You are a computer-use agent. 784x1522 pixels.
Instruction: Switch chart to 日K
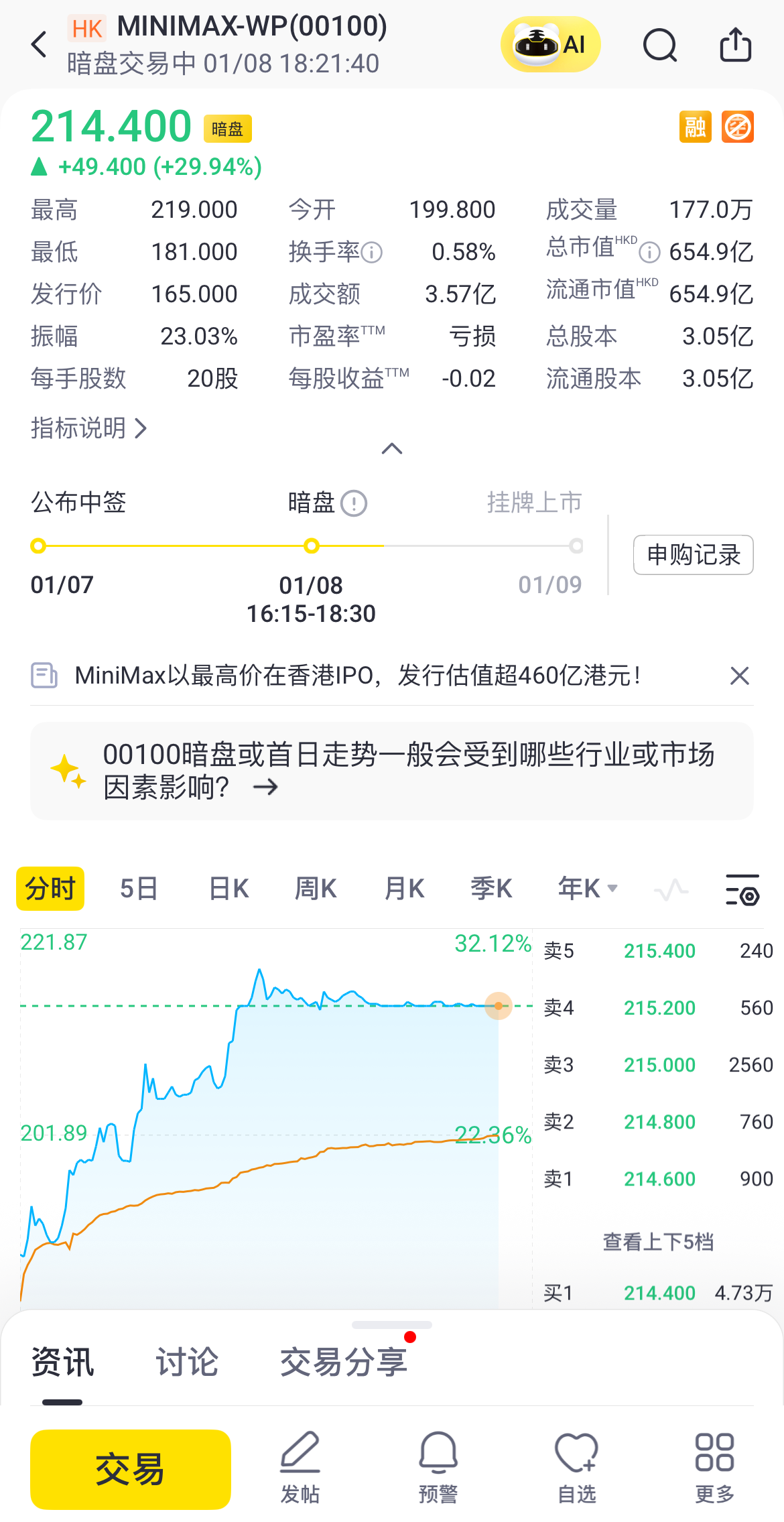pos(229,889)
